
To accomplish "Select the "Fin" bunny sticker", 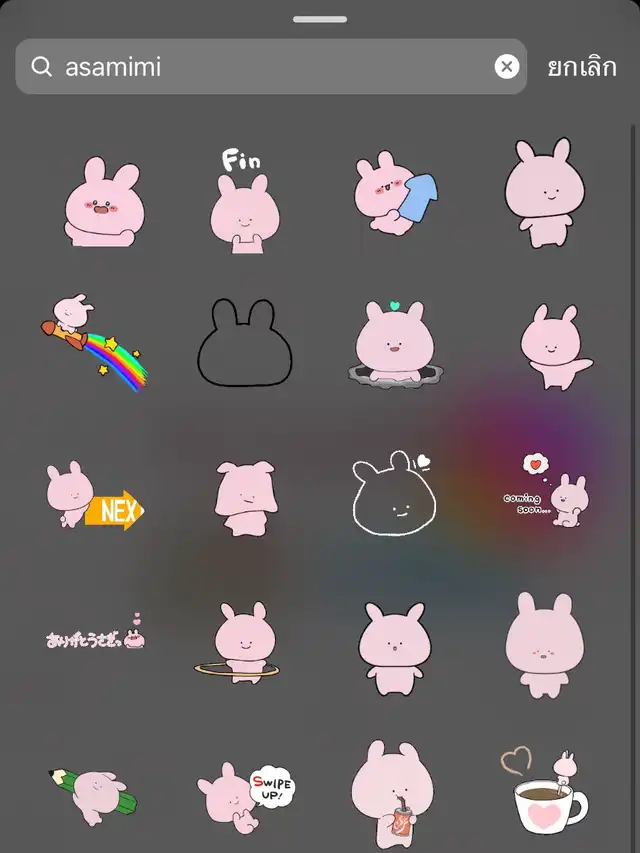I will 243,205.
